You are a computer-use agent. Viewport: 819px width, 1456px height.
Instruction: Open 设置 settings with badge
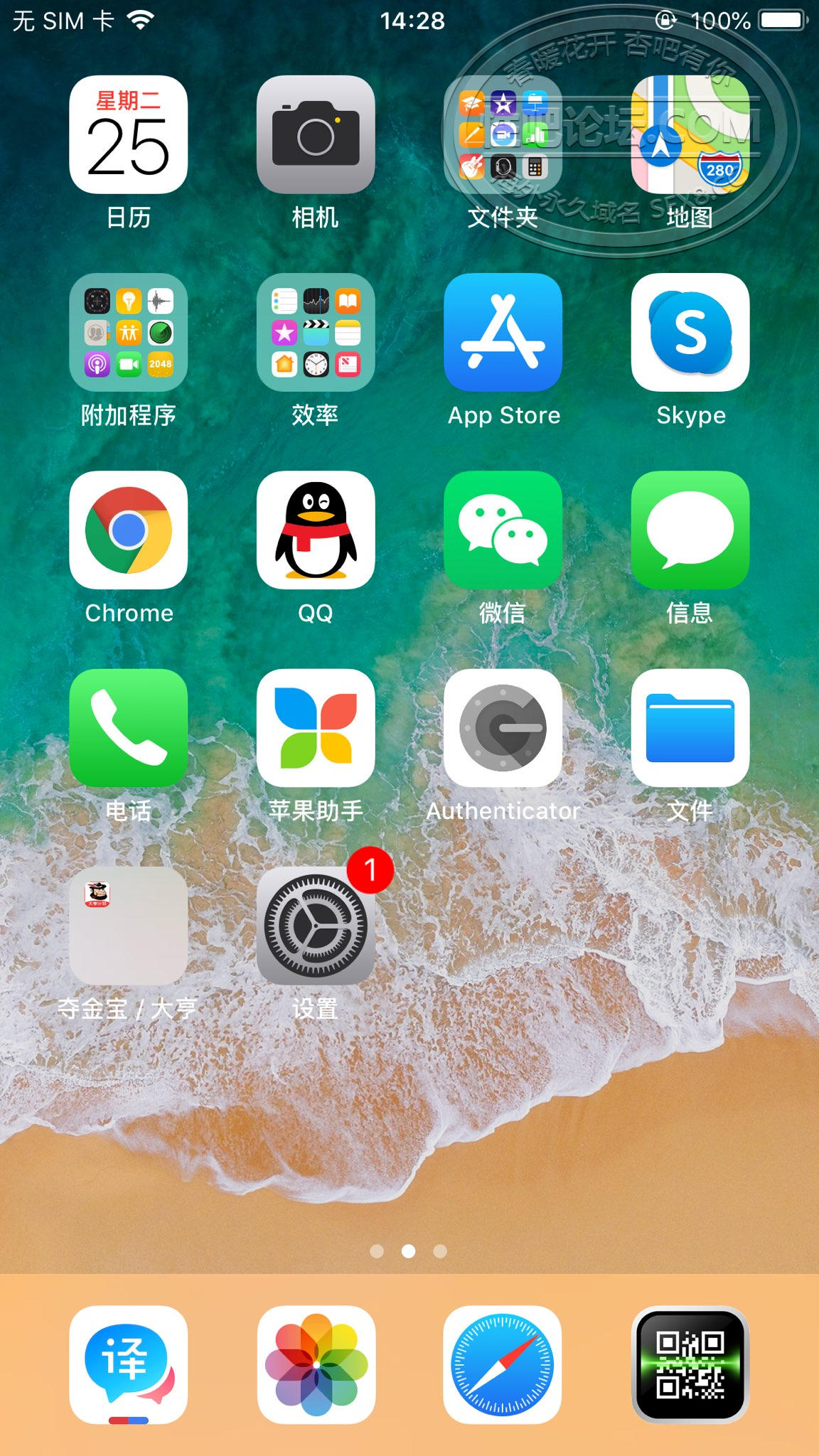(316, 926)
